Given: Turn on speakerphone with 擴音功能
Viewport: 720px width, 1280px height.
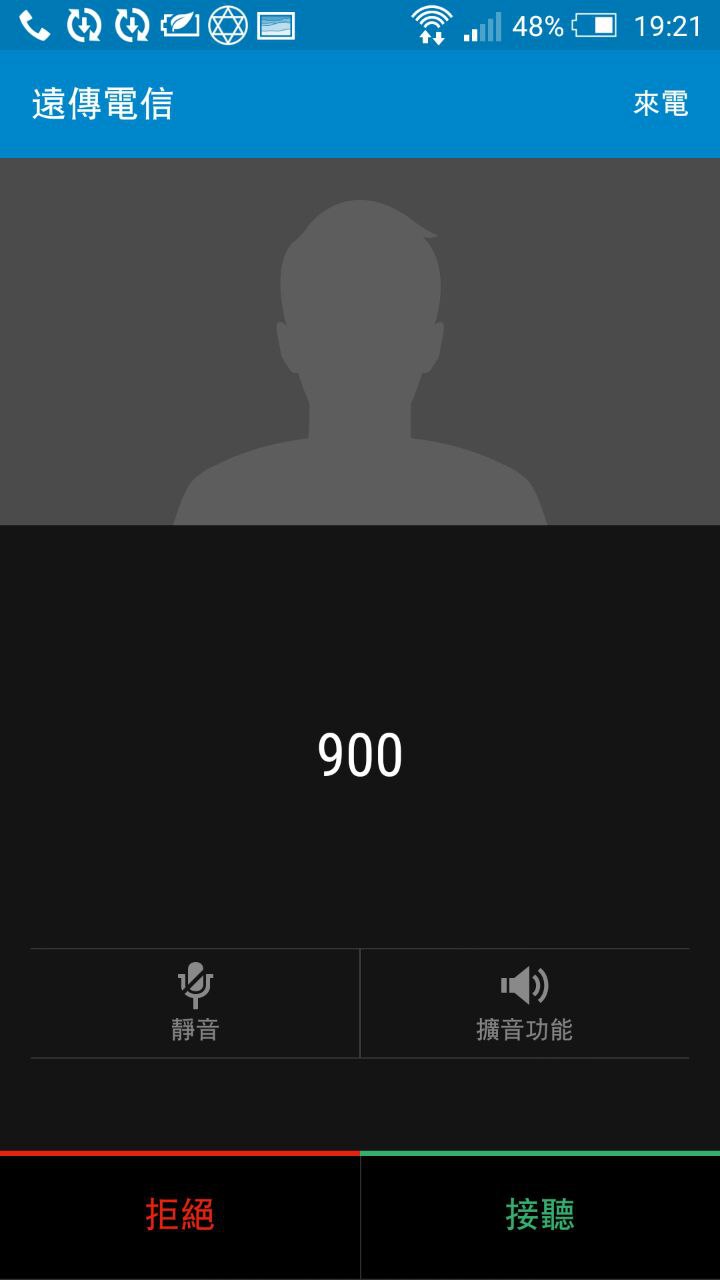Looking at the screenshot, I should [524, 1003].
